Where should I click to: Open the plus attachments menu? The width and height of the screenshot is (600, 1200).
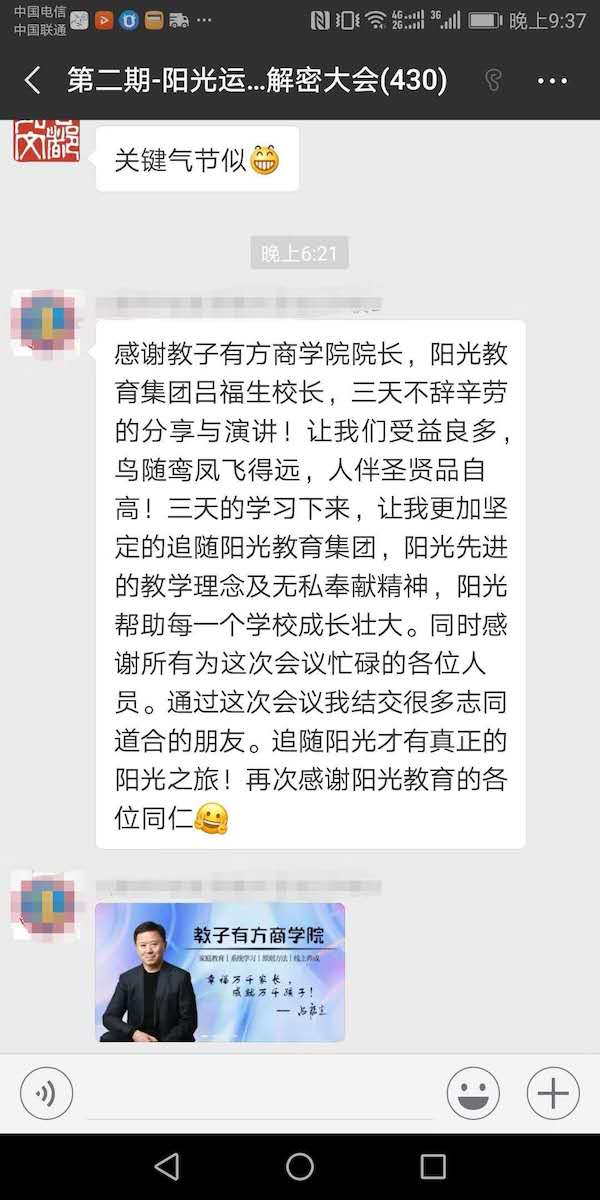tap(553, 1093)
